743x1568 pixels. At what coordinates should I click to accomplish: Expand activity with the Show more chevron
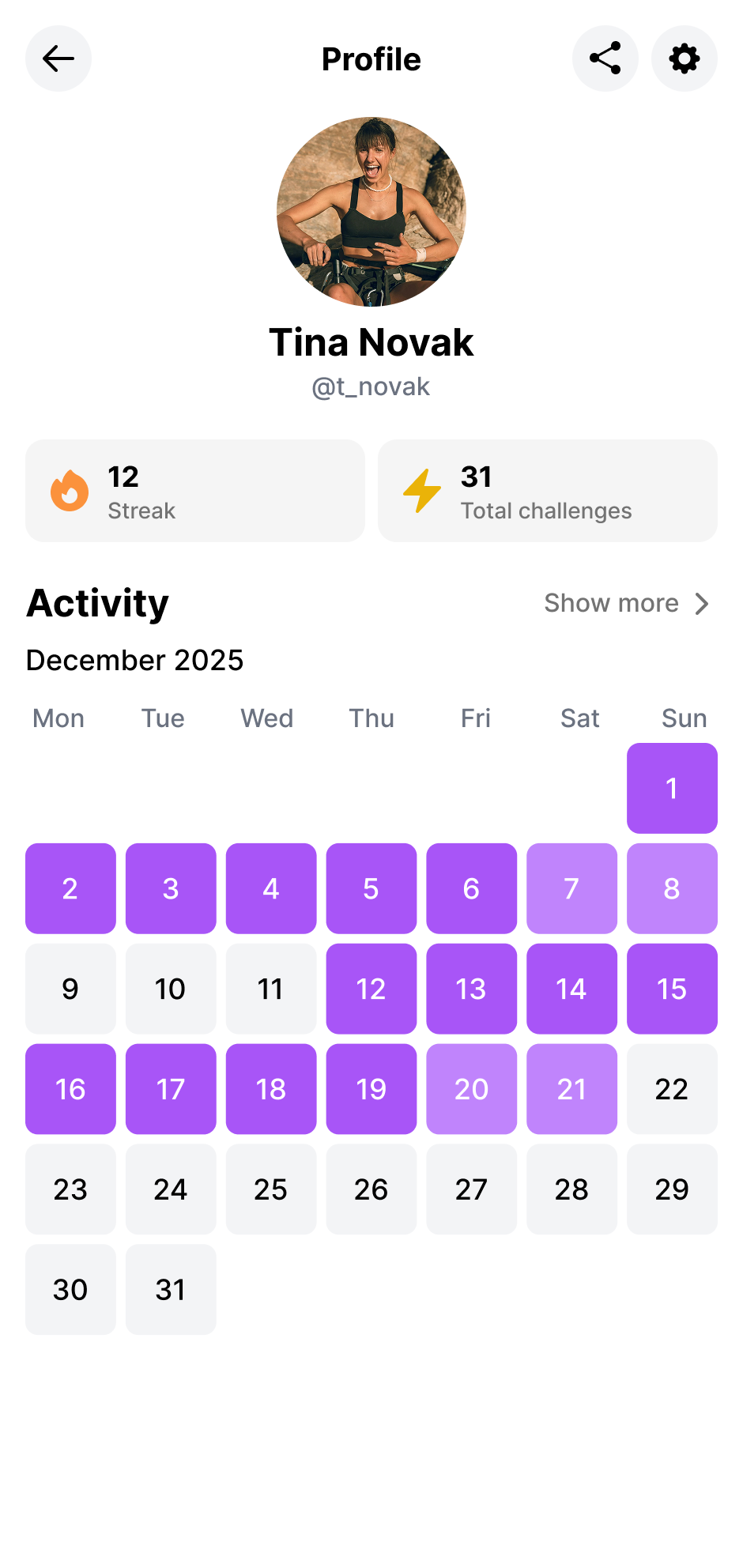[x=702, y=603]
